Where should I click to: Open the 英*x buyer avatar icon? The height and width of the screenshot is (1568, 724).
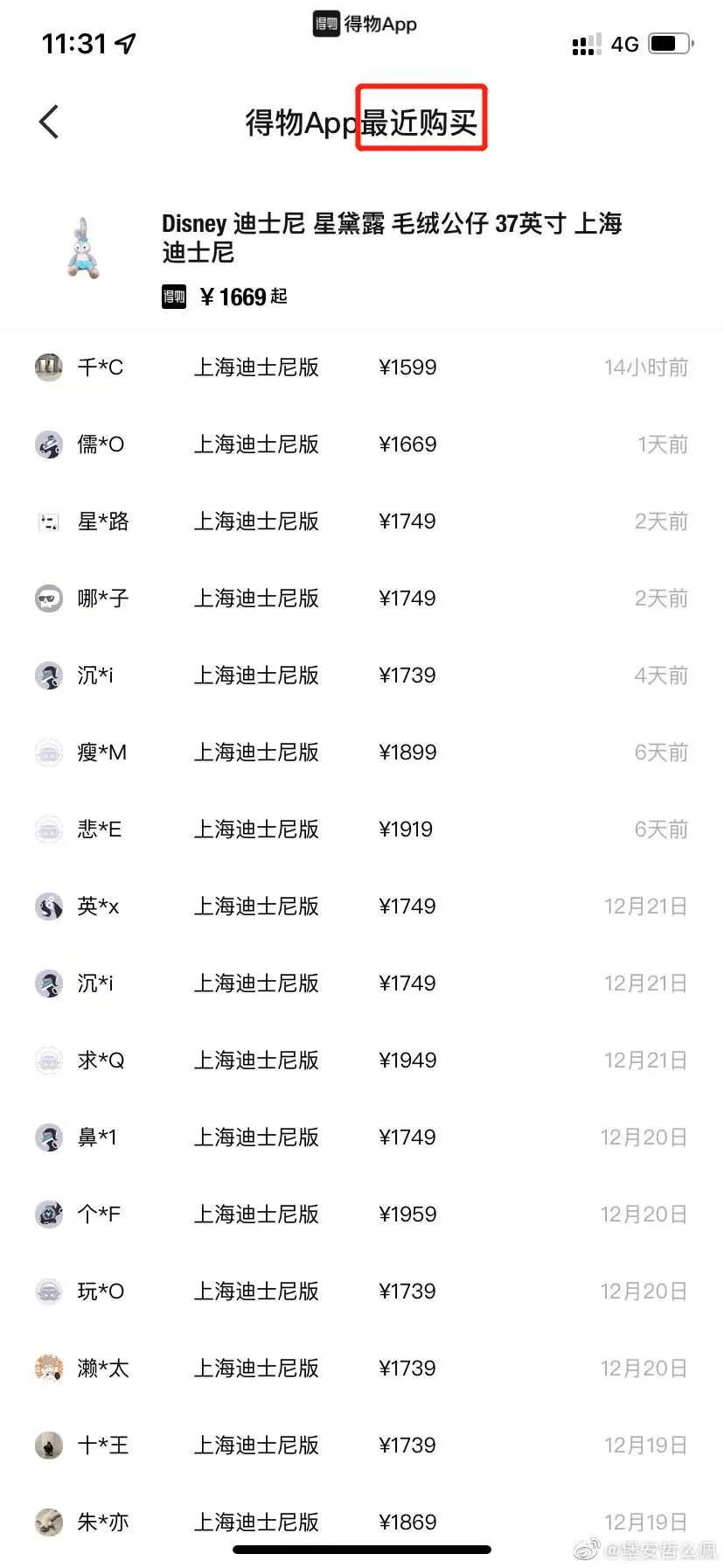click(x=49, y=906)
